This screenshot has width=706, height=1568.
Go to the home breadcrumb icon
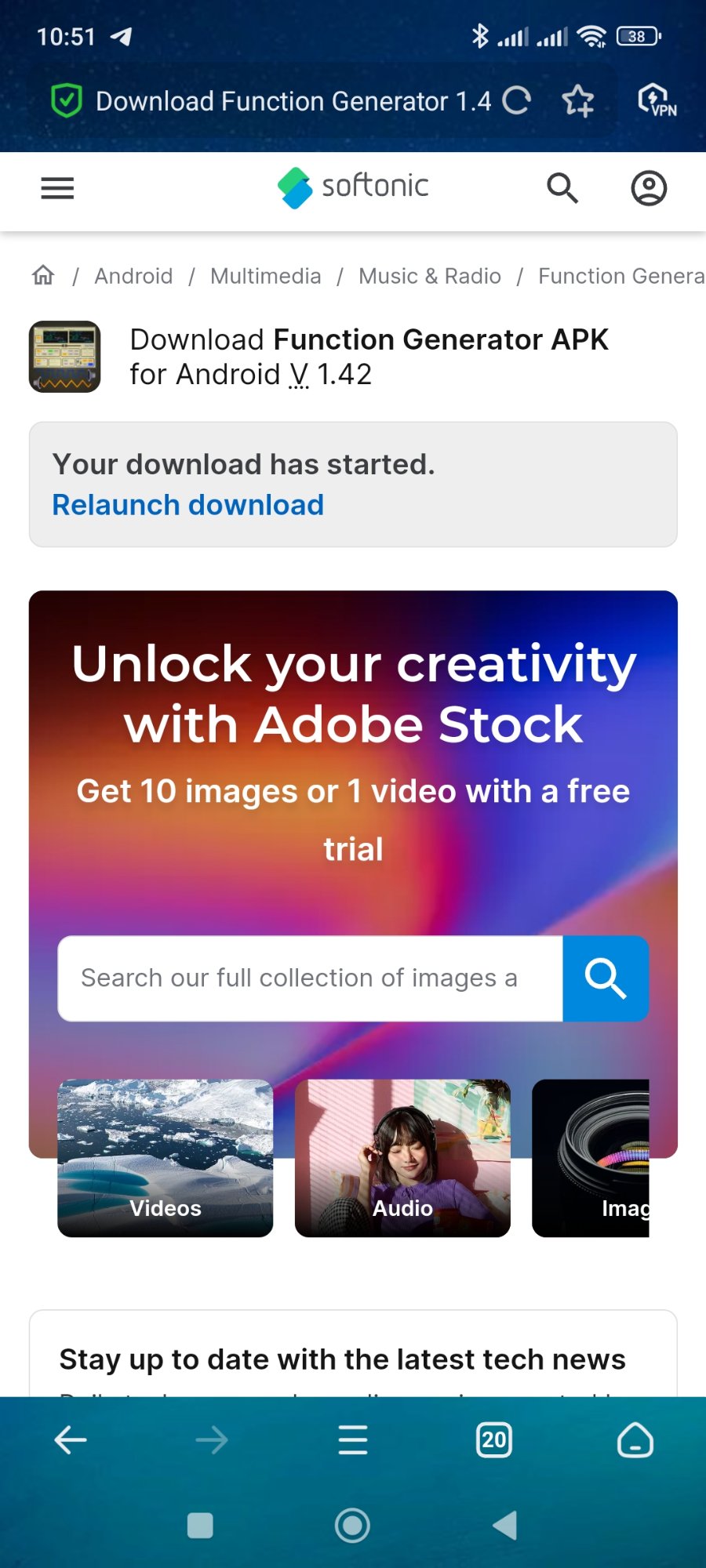(43, 275)
